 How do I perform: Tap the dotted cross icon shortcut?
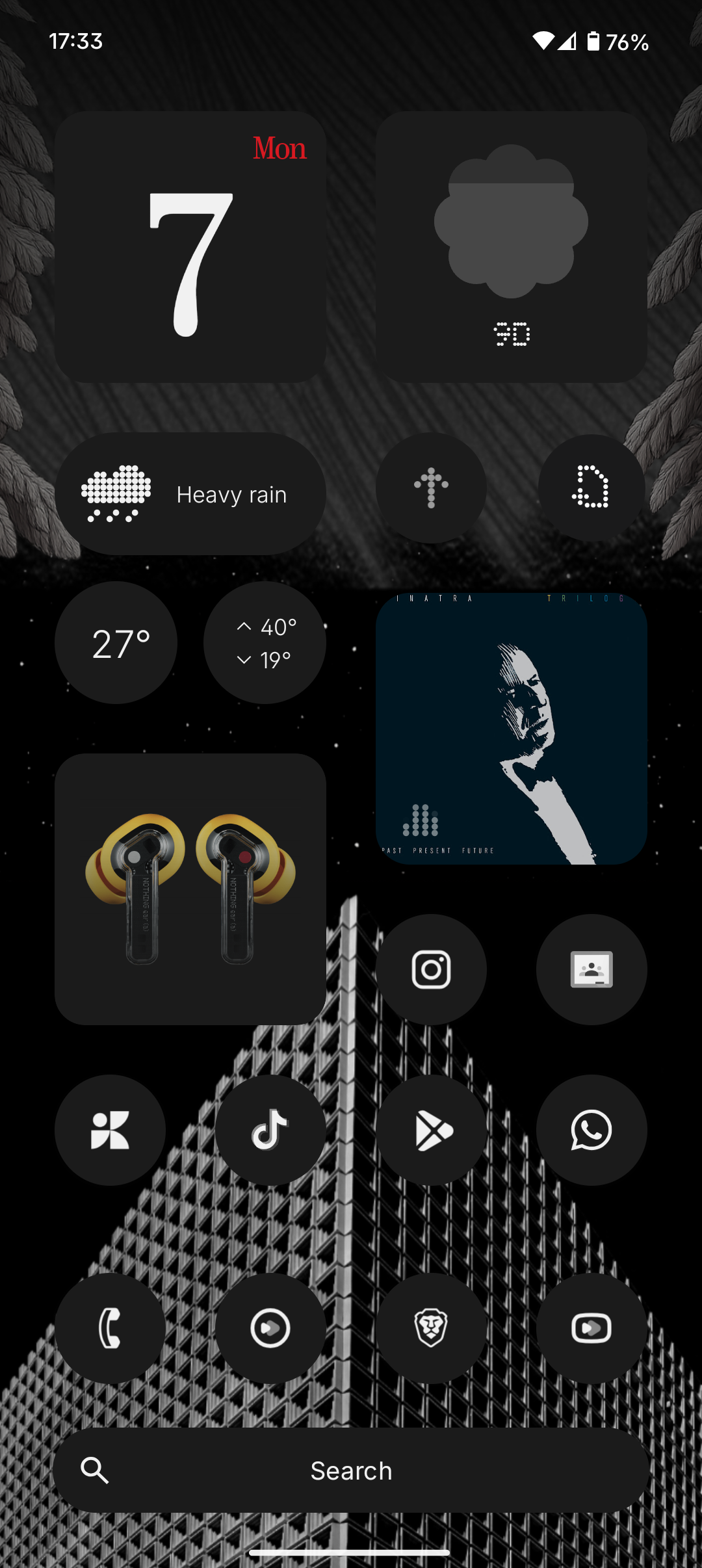pyautogui.click(x=431, y=488)
